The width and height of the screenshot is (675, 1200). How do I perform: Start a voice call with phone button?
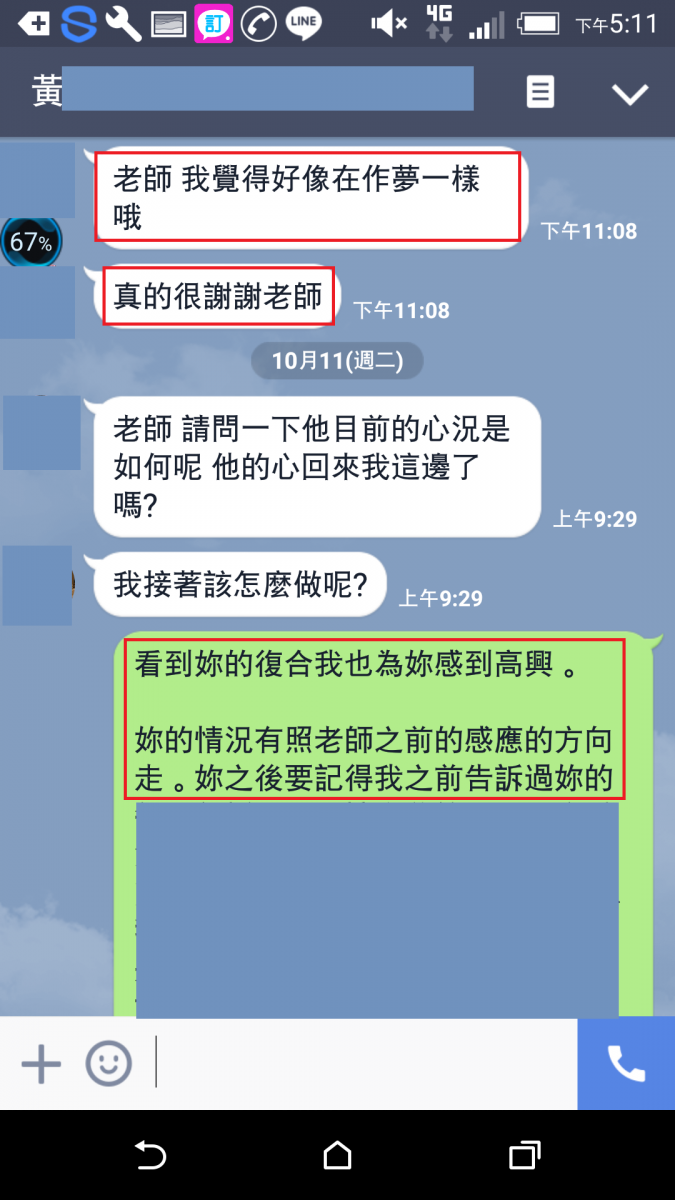click(626, 1064)
